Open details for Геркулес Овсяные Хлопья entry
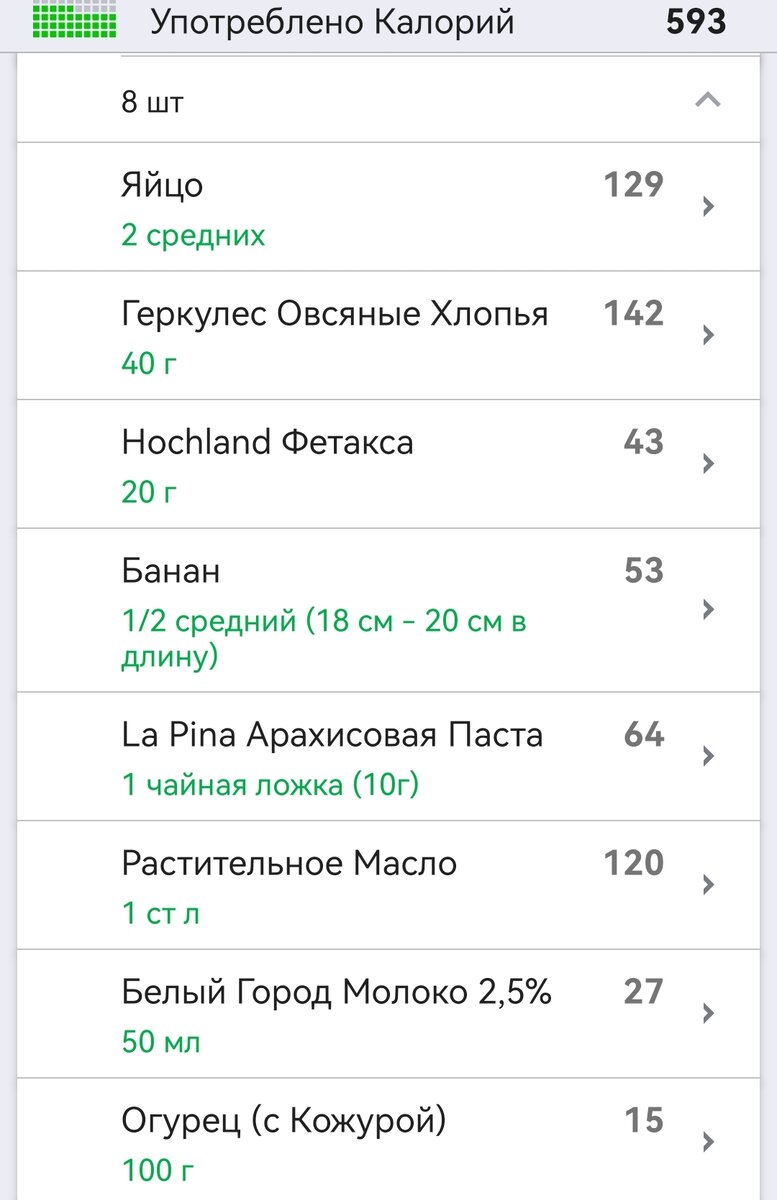Image resolution: width=777 pixels, height=1200 pixels. (x=709, y=335)
